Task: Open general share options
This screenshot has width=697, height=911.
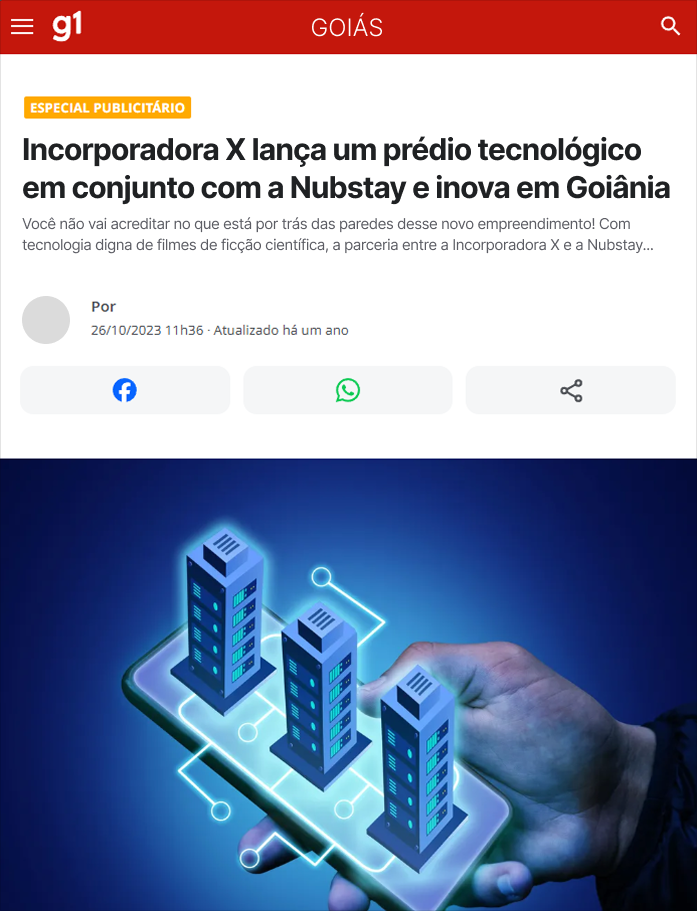Action: click(571, 390)
